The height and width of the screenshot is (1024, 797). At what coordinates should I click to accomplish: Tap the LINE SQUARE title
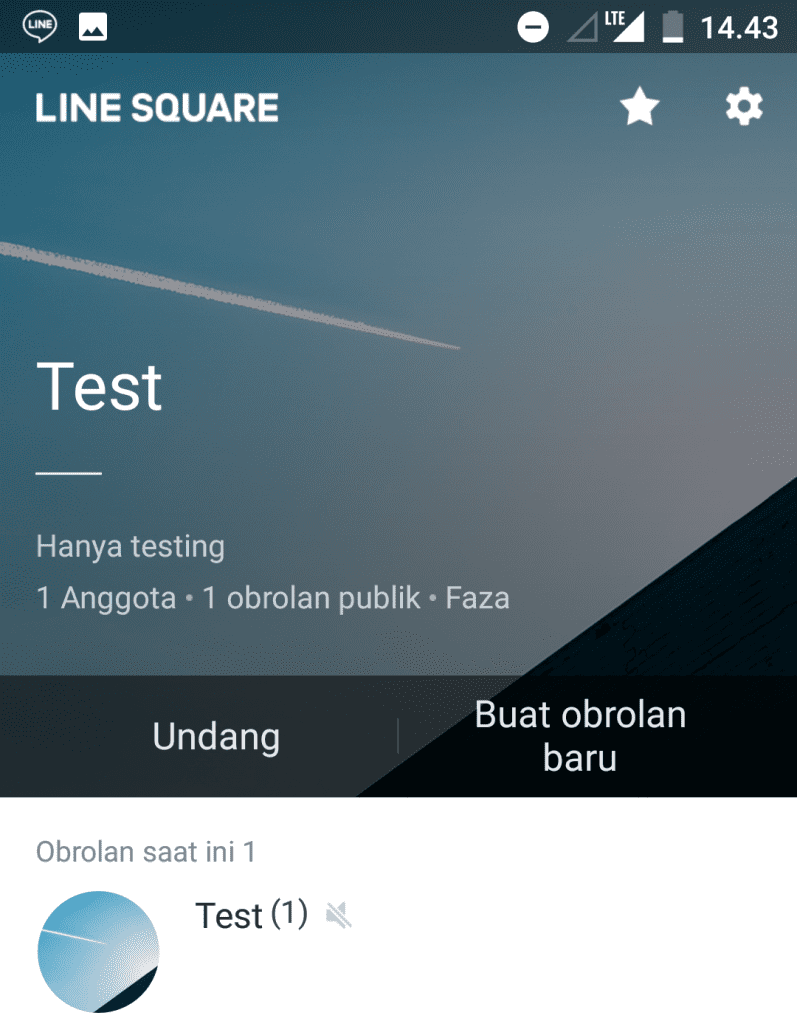156,107
